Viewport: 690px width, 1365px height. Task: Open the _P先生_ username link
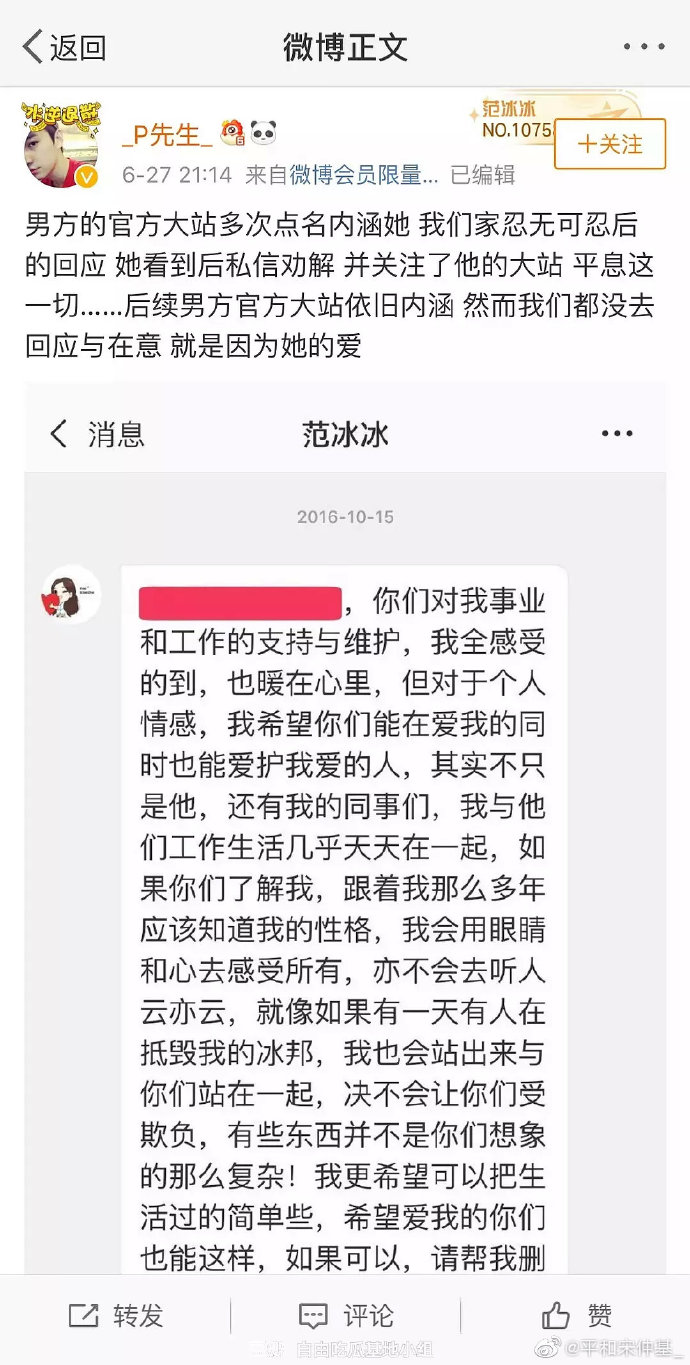click(167, 134)
